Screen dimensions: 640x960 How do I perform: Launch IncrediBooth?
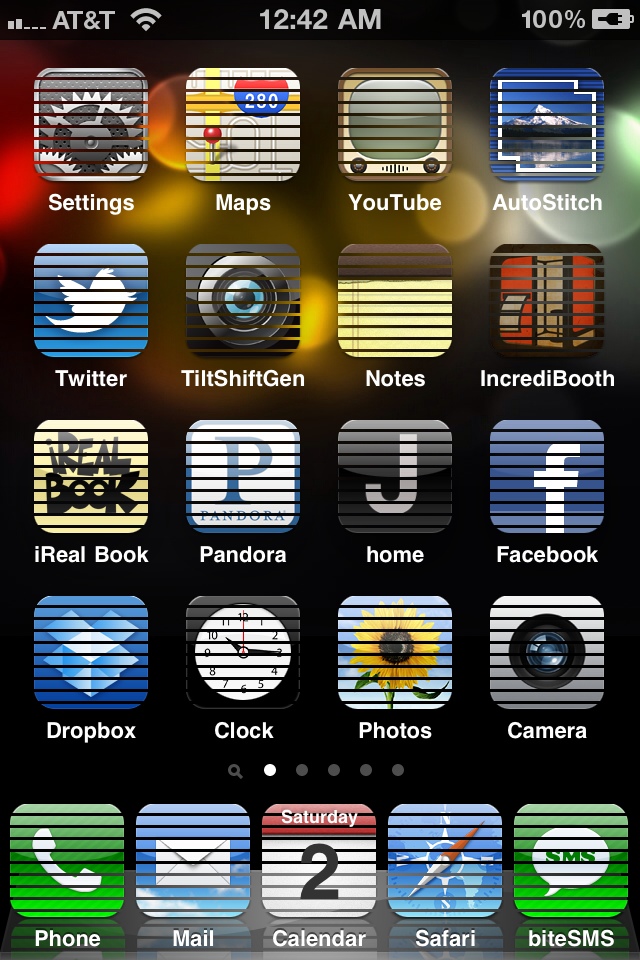coord(547,301)
